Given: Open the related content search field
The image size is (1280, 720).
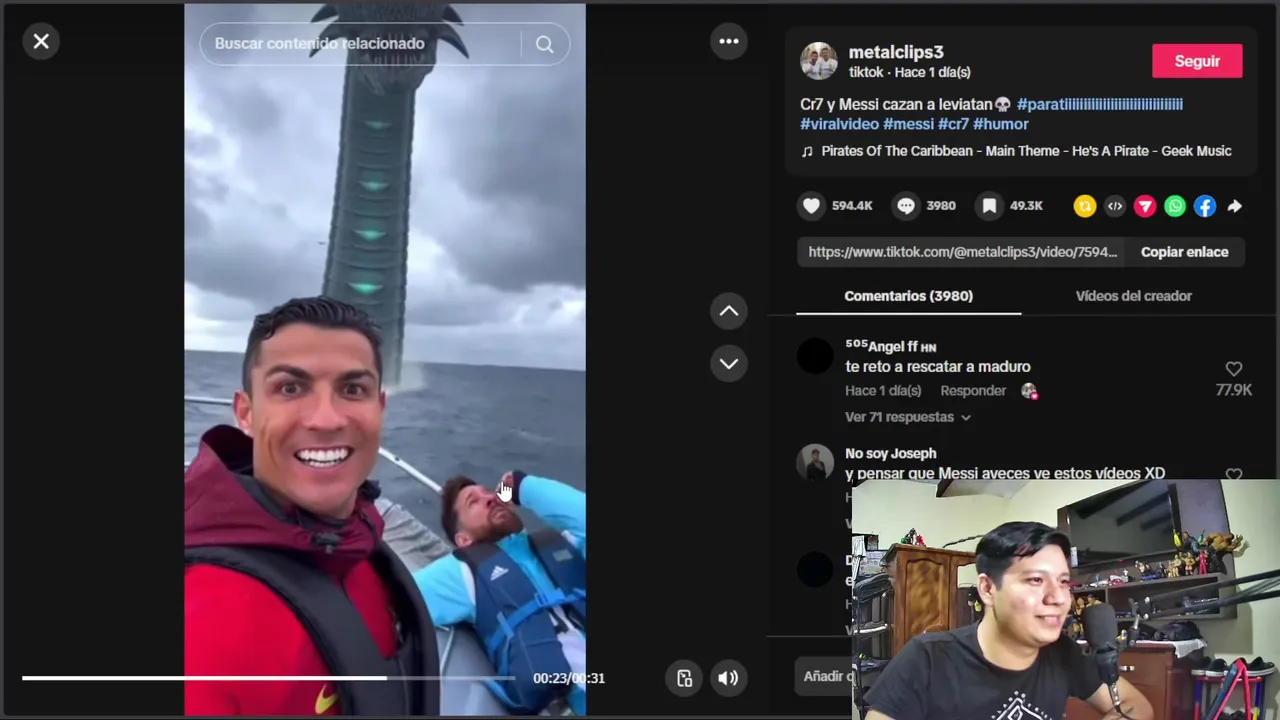Looking at the screenshot, I should click(x=360, y=44).
